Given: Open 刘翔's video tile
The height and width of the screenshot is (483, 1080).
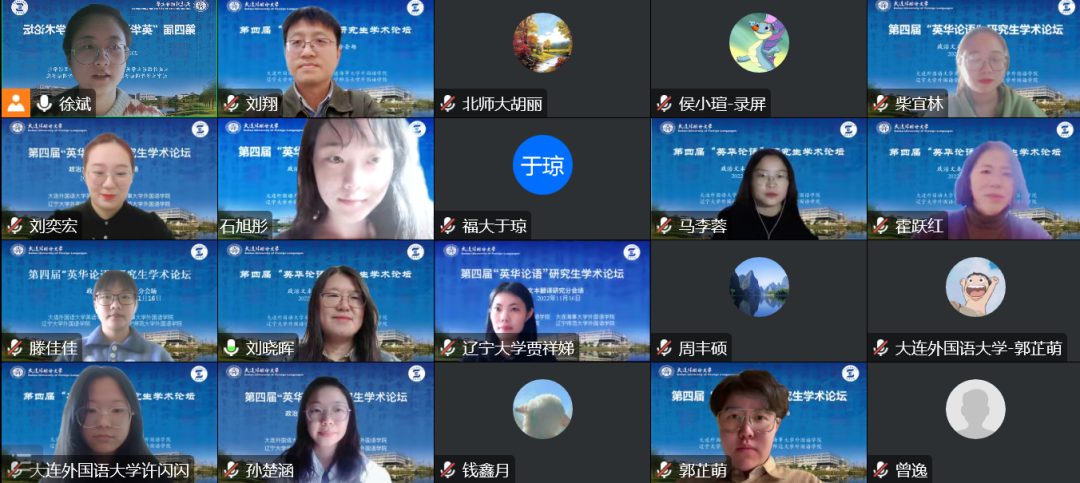Looking at the screenshot, I should [325, 58].
